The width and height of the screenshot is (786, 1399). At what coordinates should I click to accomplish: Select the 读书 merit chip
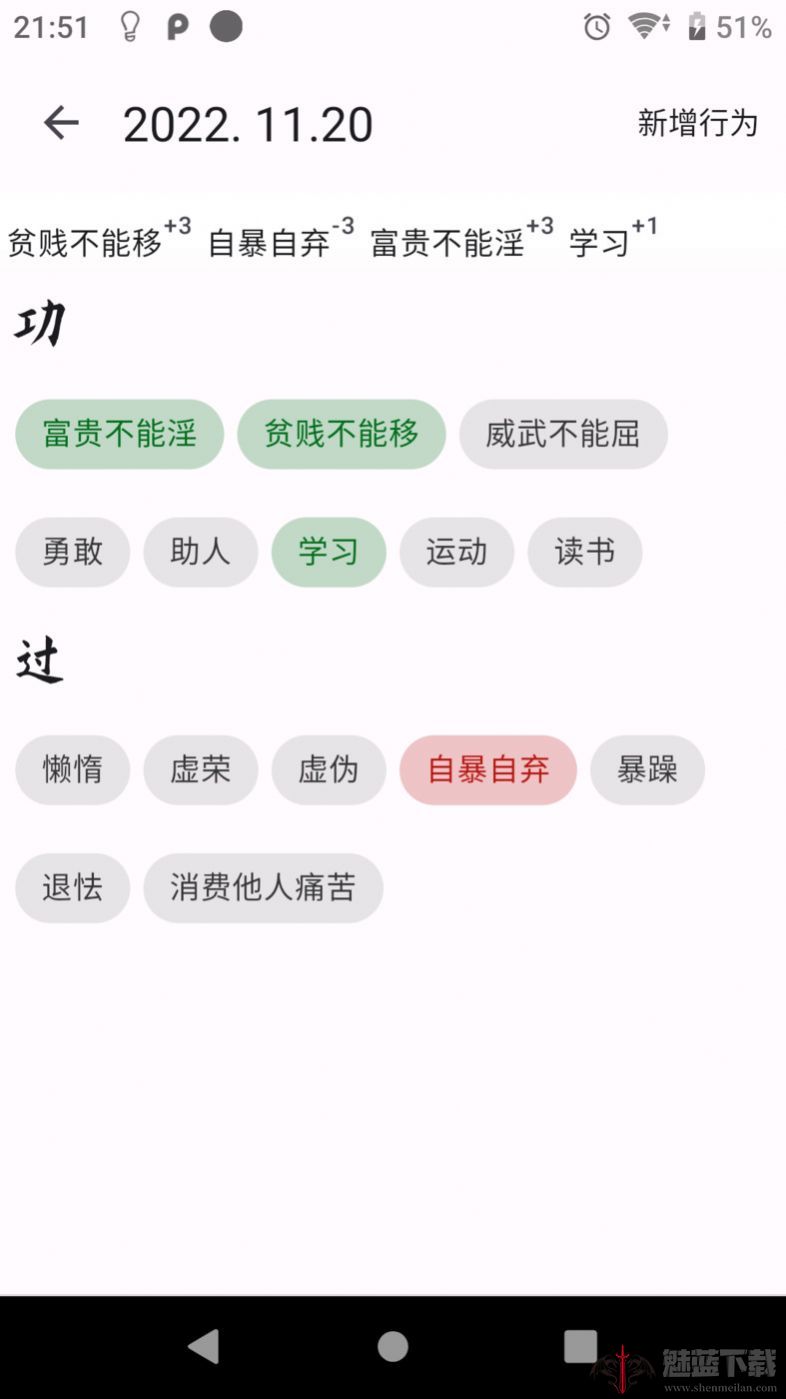[x=585, y=552]
